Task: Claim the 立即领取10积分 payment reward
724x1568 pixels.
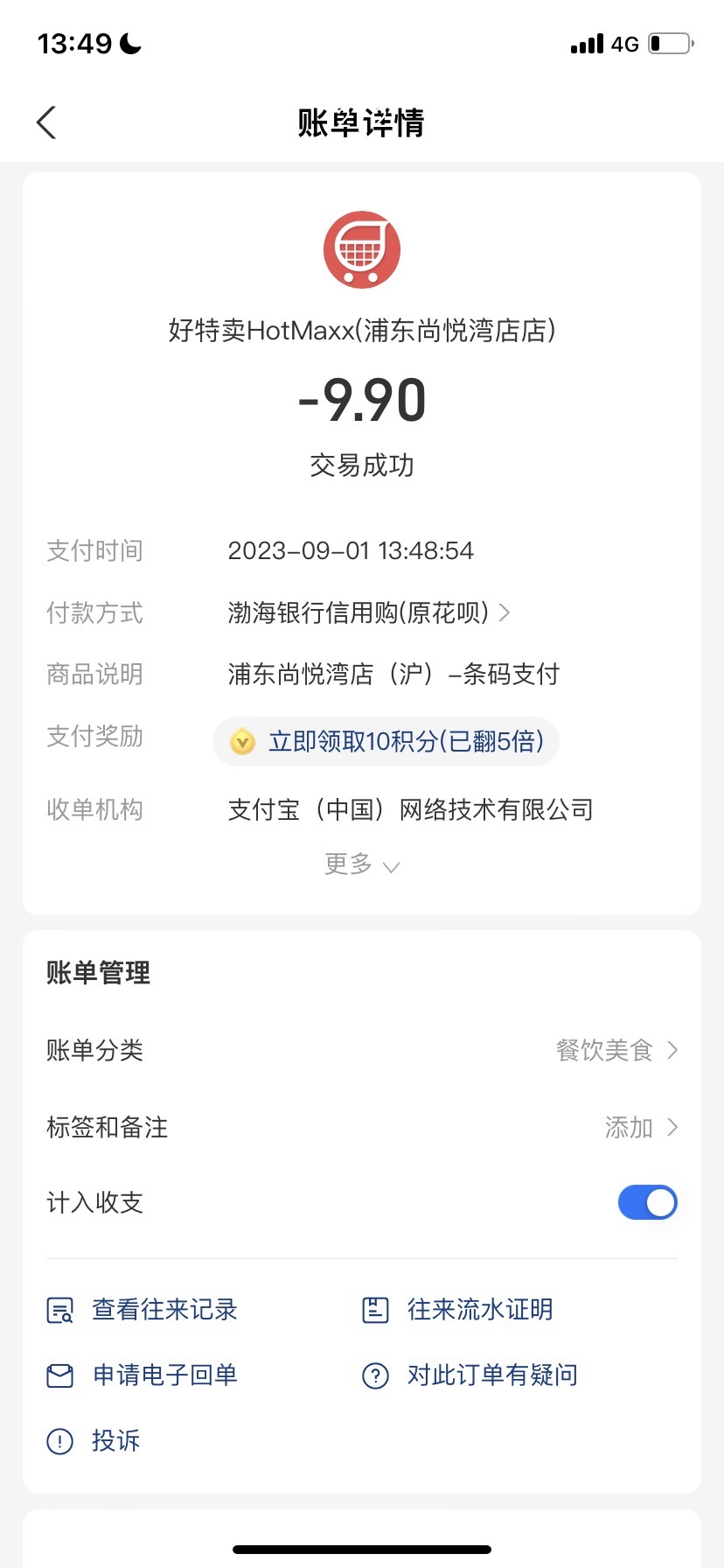Action: point(386,741)
